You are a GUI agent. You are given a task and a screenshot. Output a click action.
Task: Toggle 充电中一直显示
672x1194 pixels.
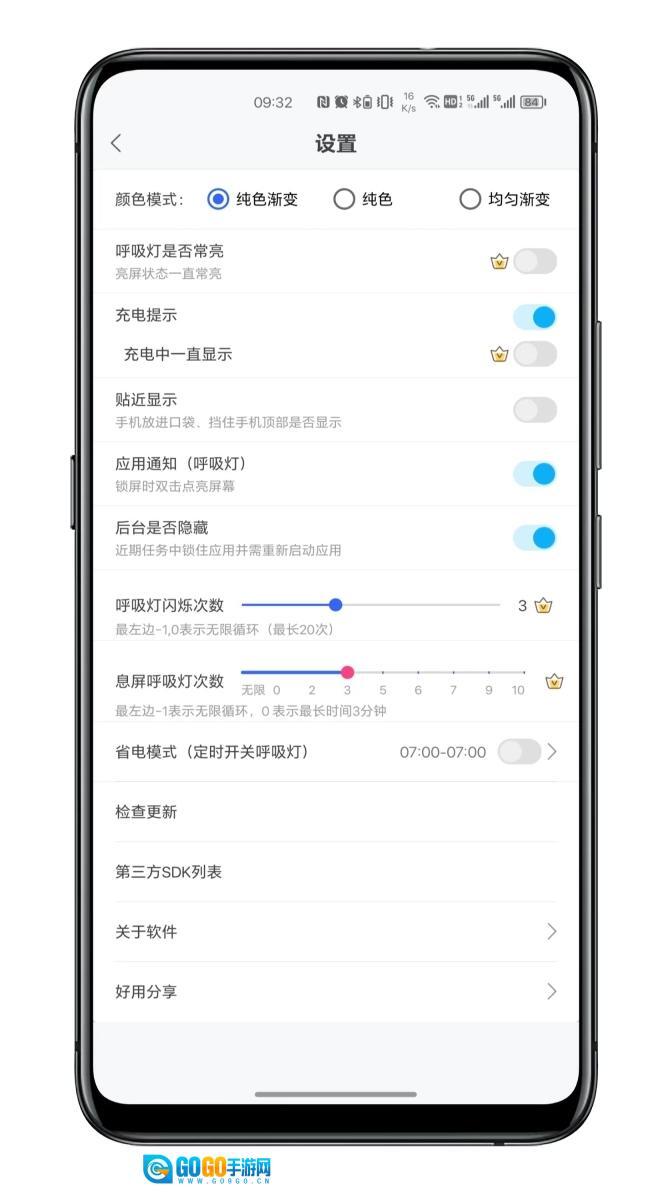(535, 354)
